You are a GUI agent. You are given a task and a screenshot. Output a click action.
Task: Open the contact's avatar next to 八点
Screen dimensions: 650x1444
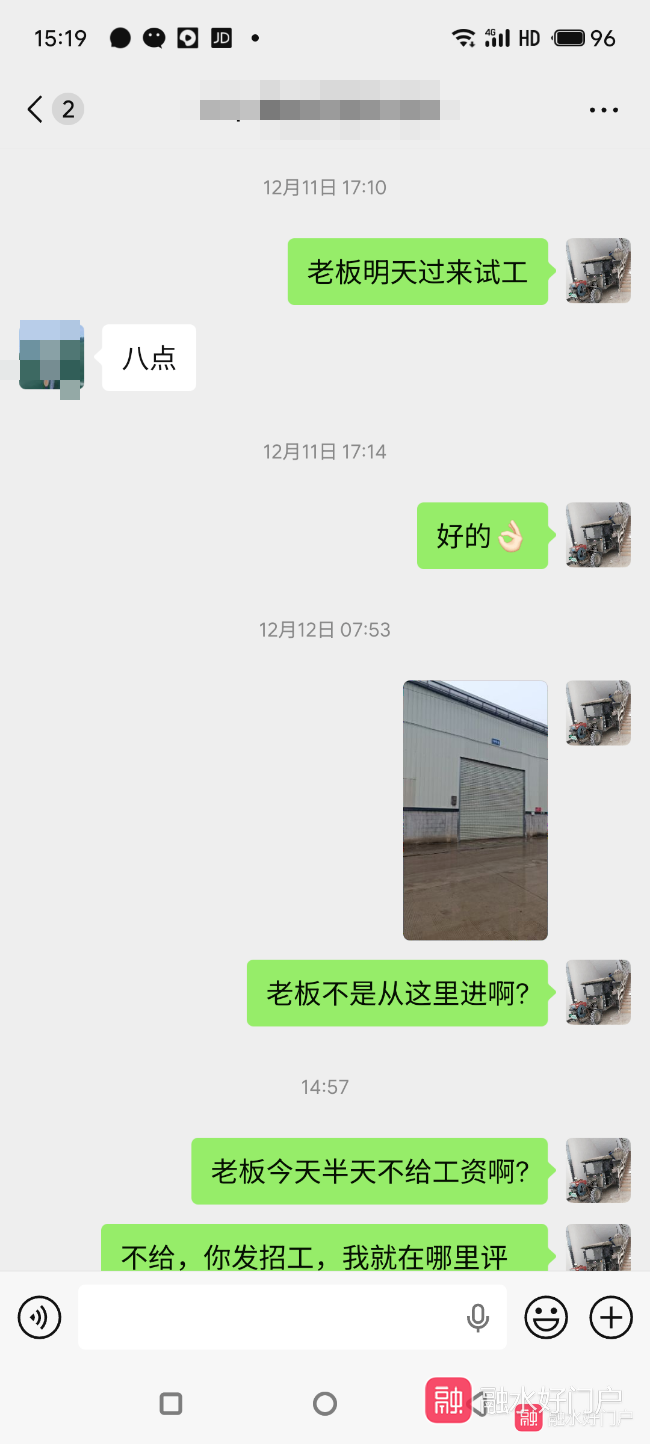[x=51, y=356]
